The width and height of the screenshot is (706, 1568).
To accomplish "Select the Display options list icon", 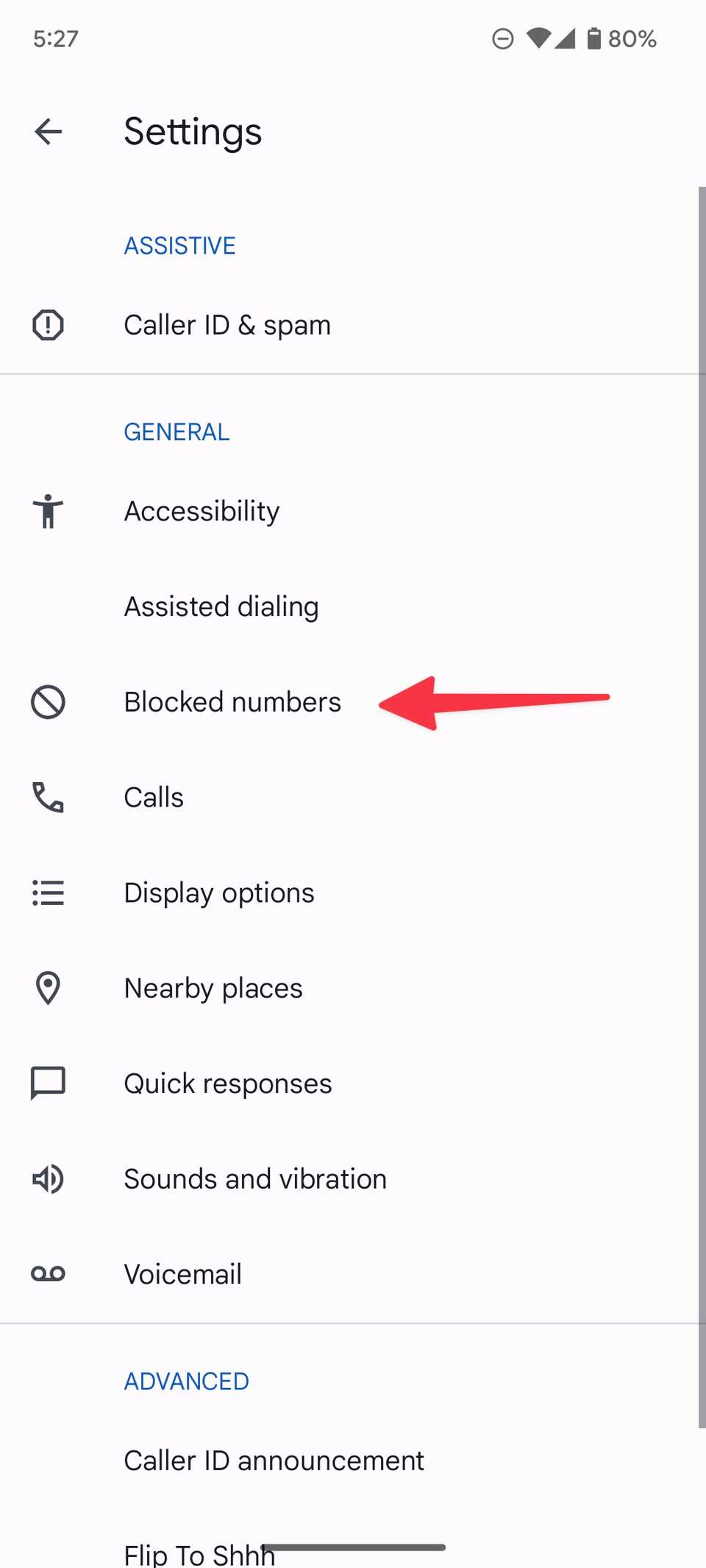I will (x=47, y=892).
